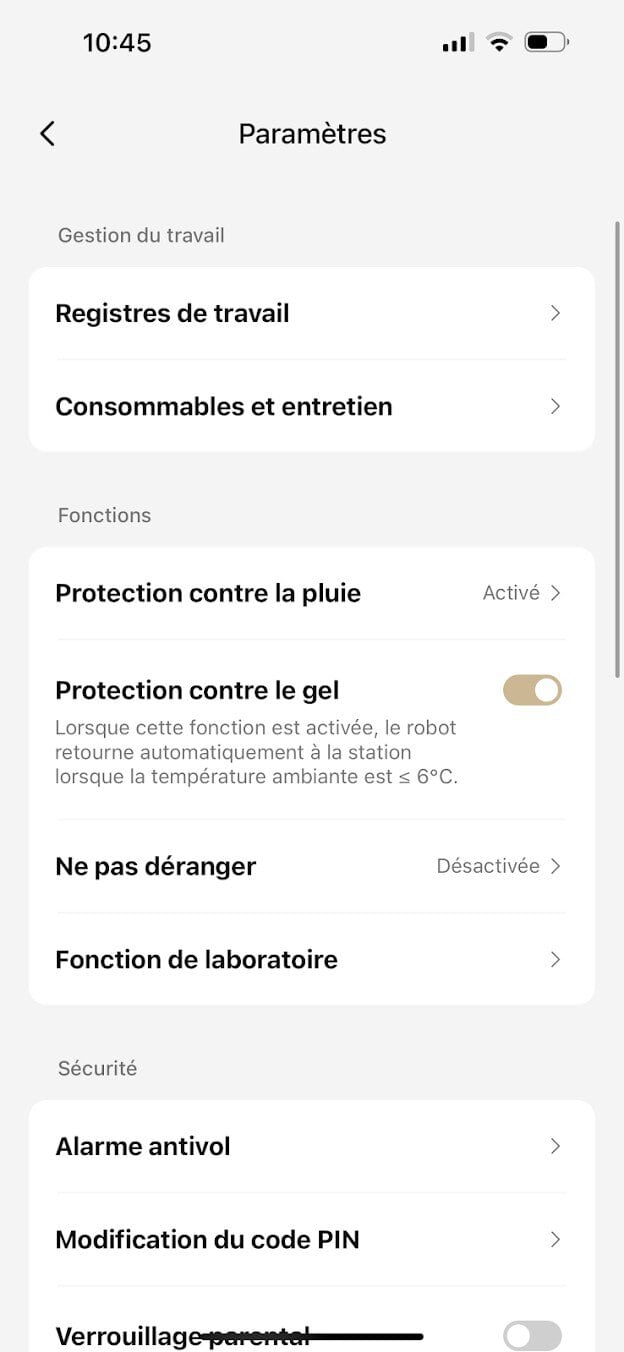
Task: Open Modification du code PIN
Action: tap(311, 1240)
